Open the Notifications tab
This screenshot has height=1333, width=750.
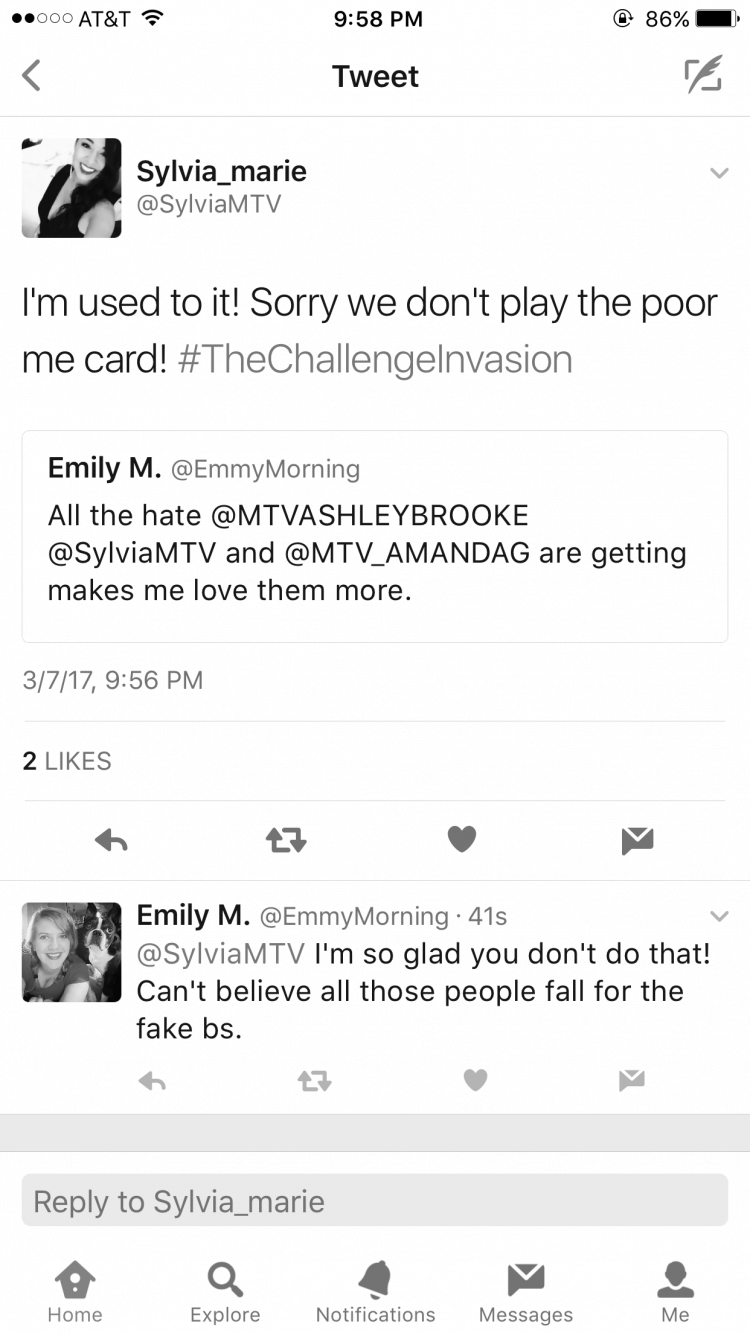point(375,1291)
